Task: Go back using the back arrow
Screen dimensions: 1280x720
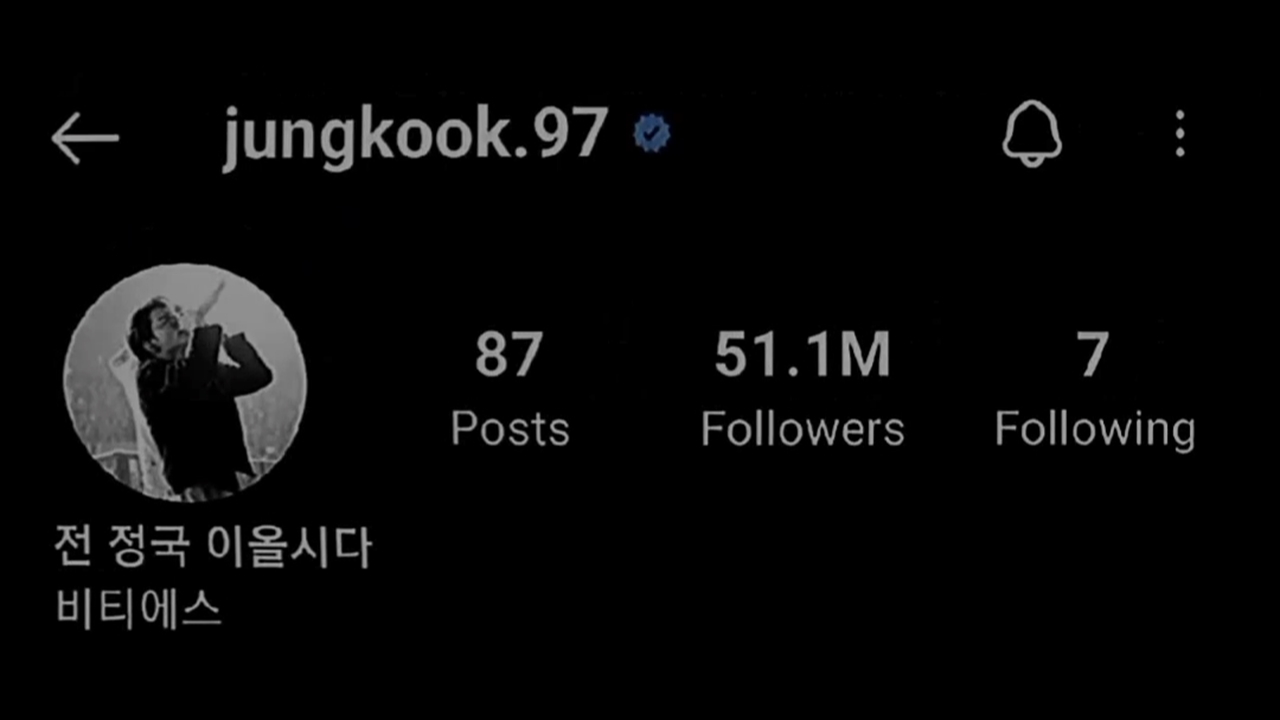Action: 85,137
